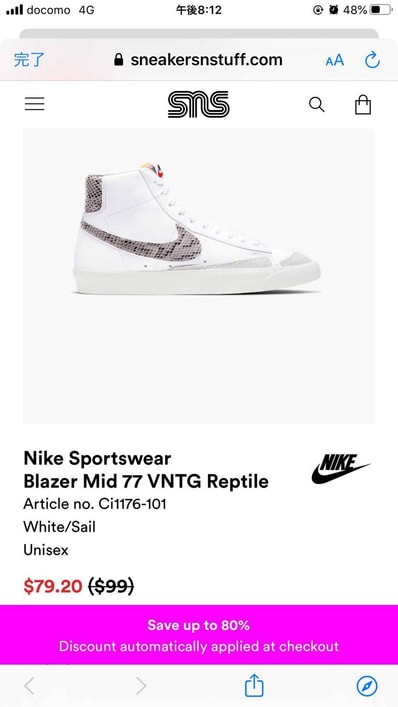Tap 完了 to close the browser view
The image size is (398, 707).
[x=29, y=60]
